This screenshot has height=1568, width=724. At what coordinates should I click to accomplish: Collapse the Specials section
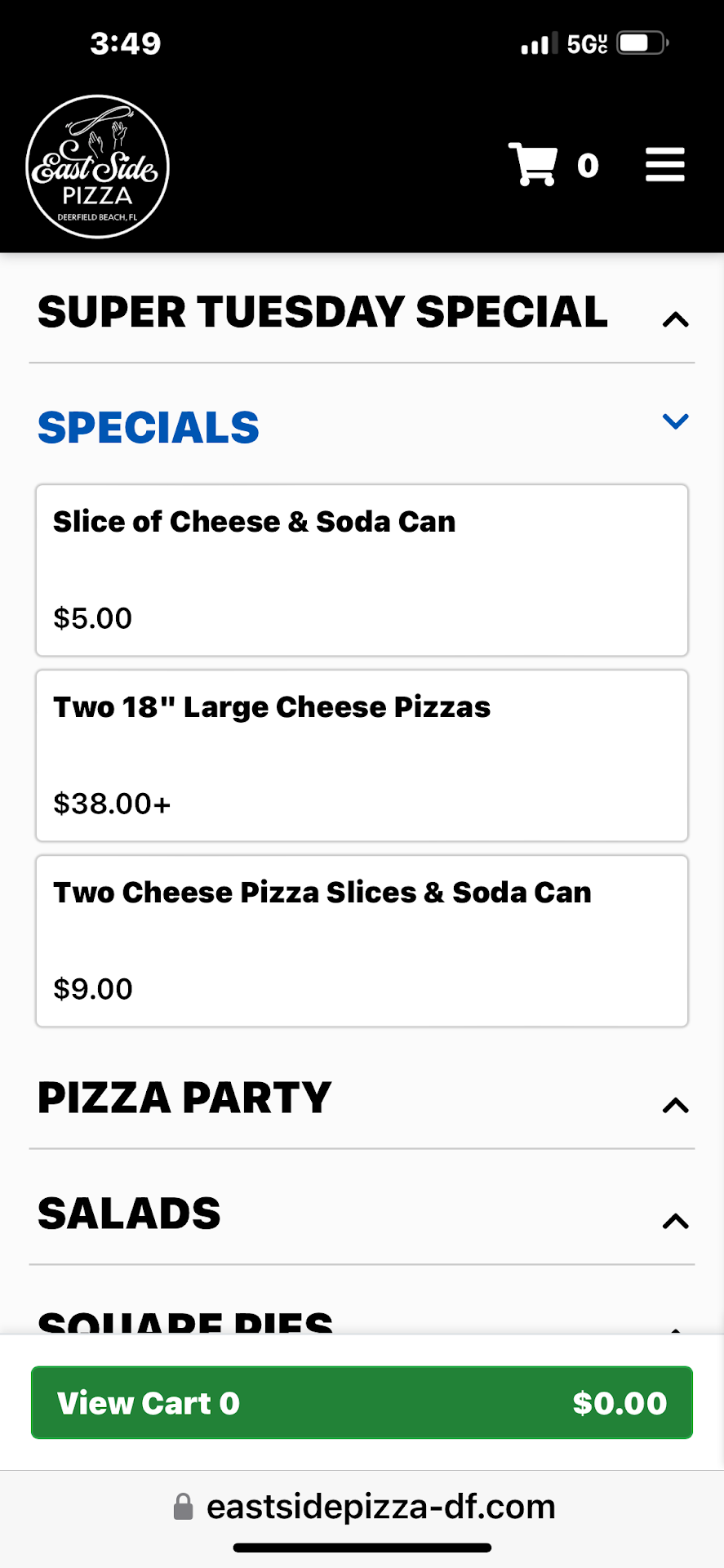point(362,427)
